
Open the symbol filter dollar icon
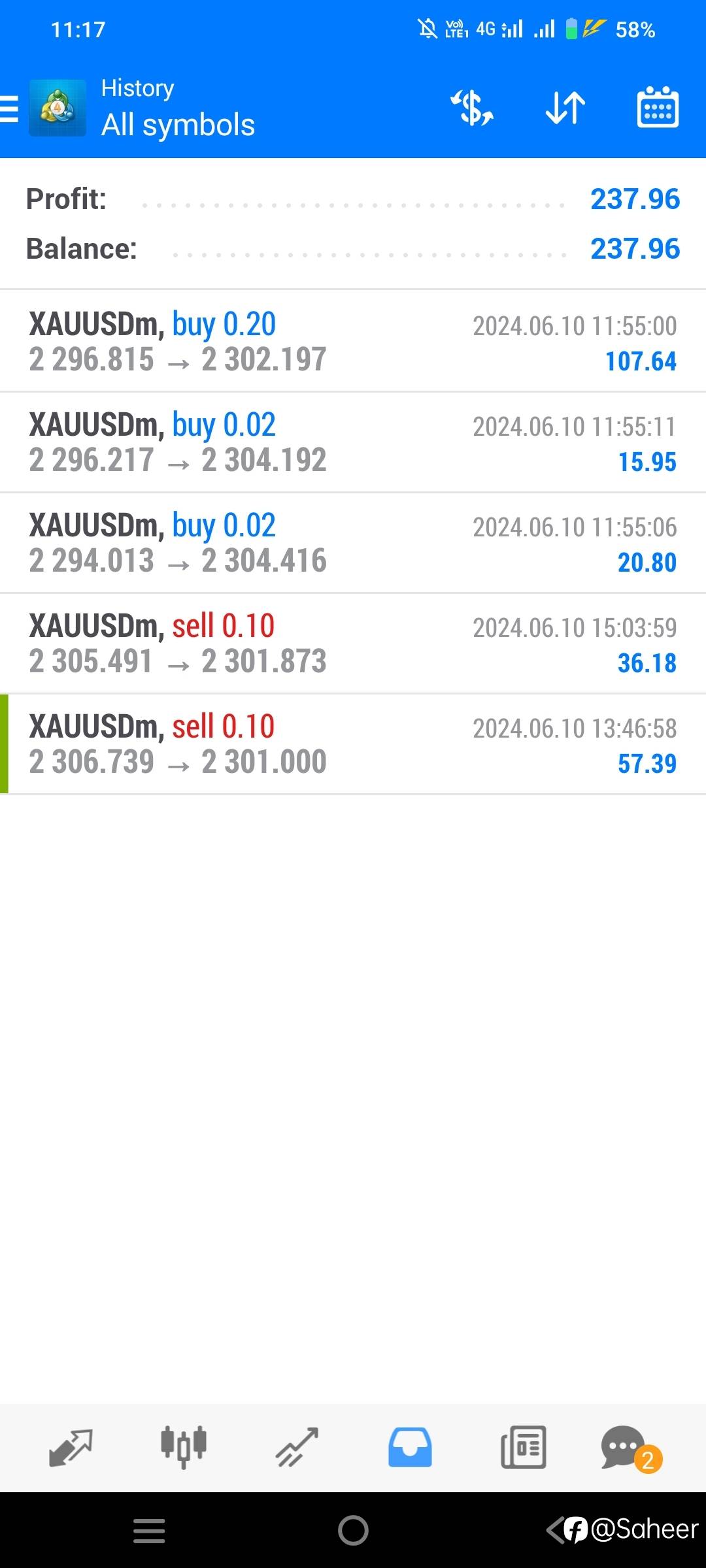(472, 108)
